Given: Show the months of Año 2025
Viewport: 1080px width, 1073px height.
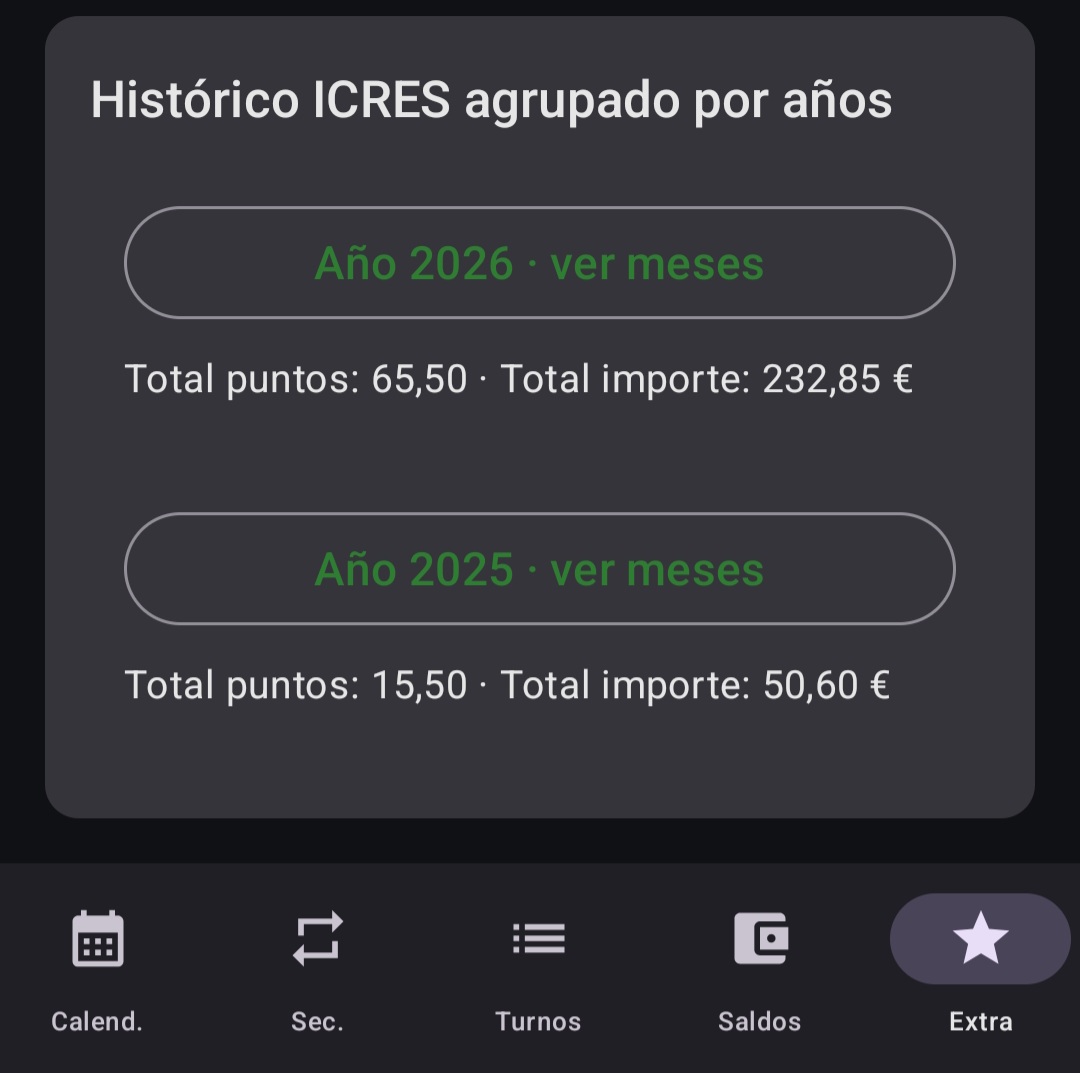Looking at the screenshot, I should pyautogui.click(x=539, y=569).
